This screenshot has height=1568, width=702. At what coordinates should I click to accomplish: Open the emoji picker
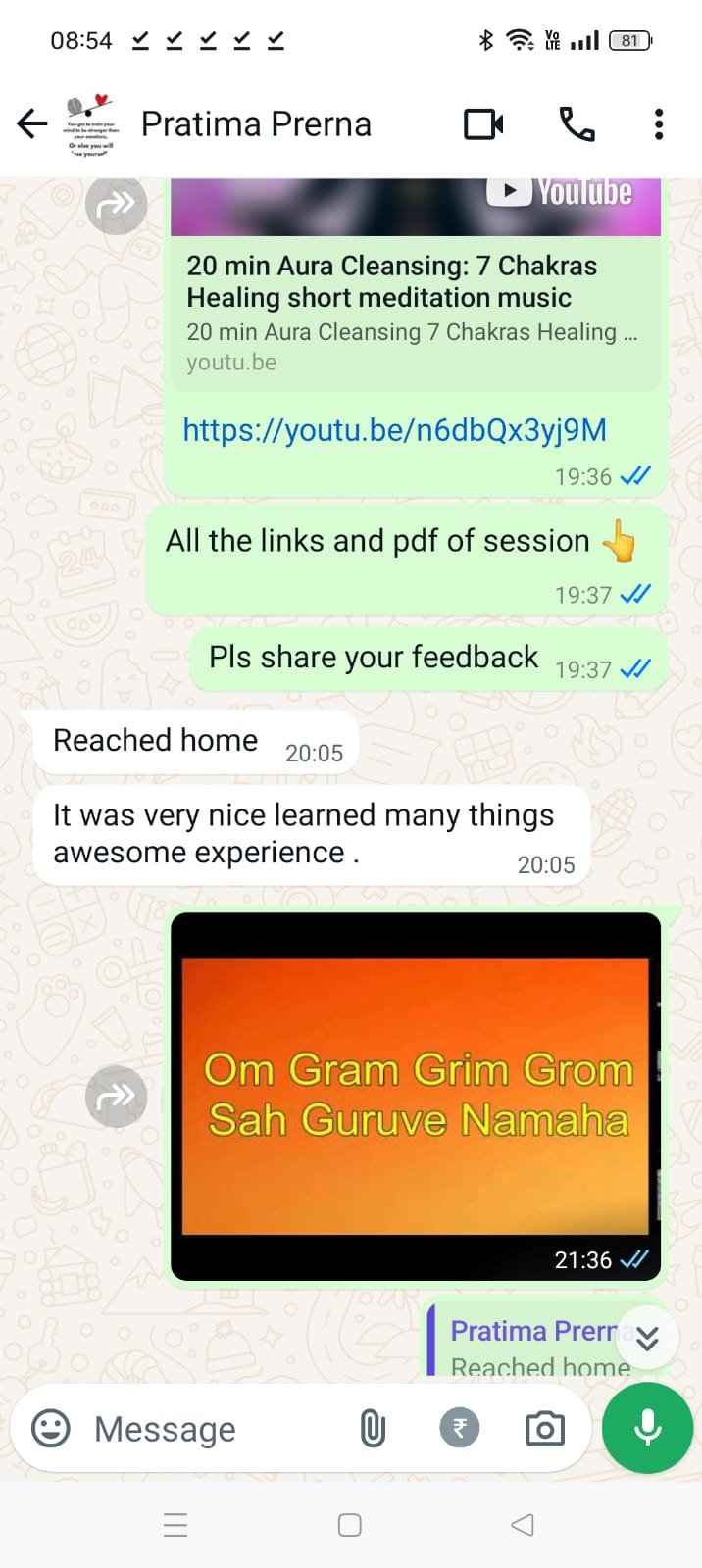[51, 1429]
